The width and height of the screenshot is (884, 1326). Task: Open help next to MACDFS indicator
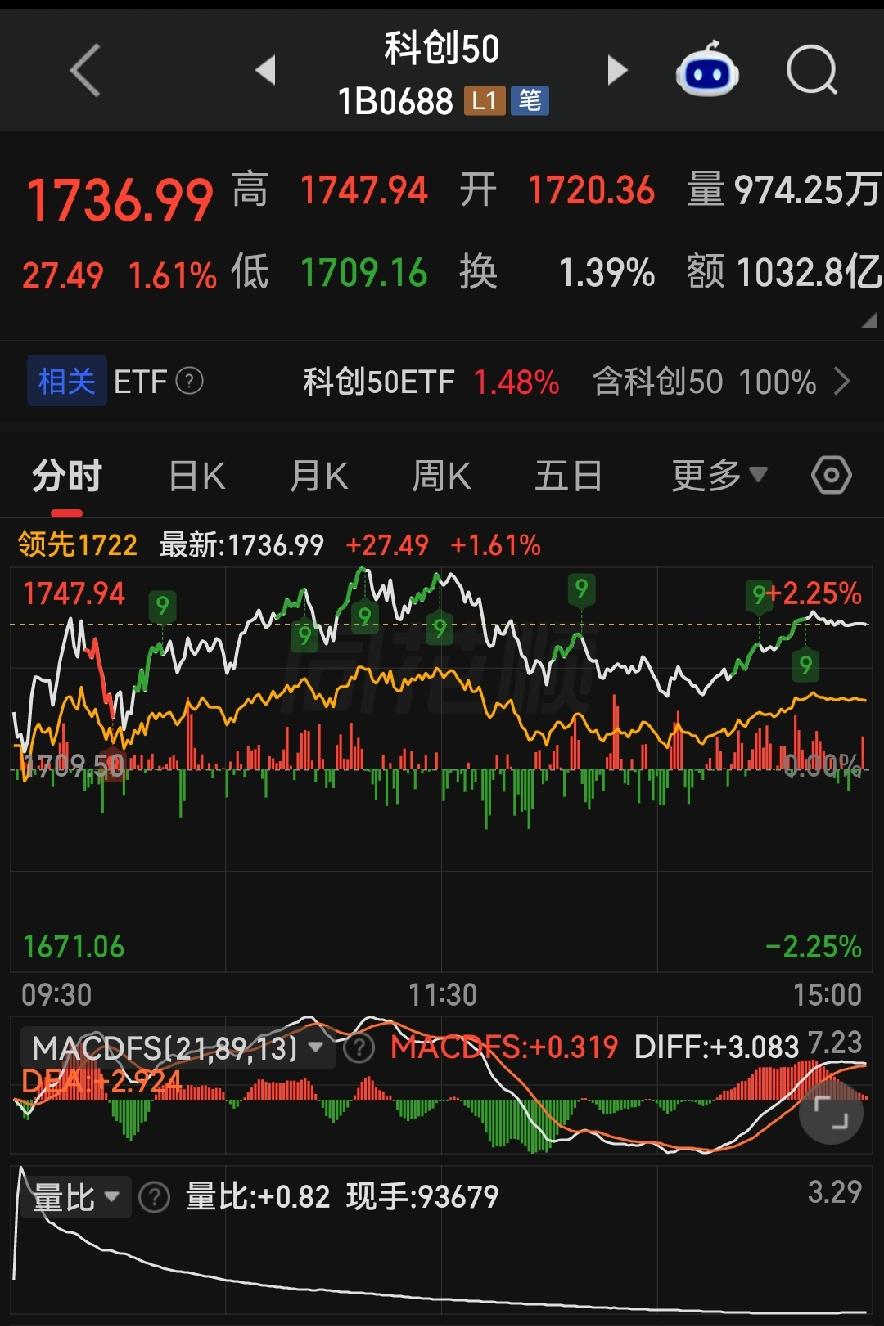tap(358, 1048)
